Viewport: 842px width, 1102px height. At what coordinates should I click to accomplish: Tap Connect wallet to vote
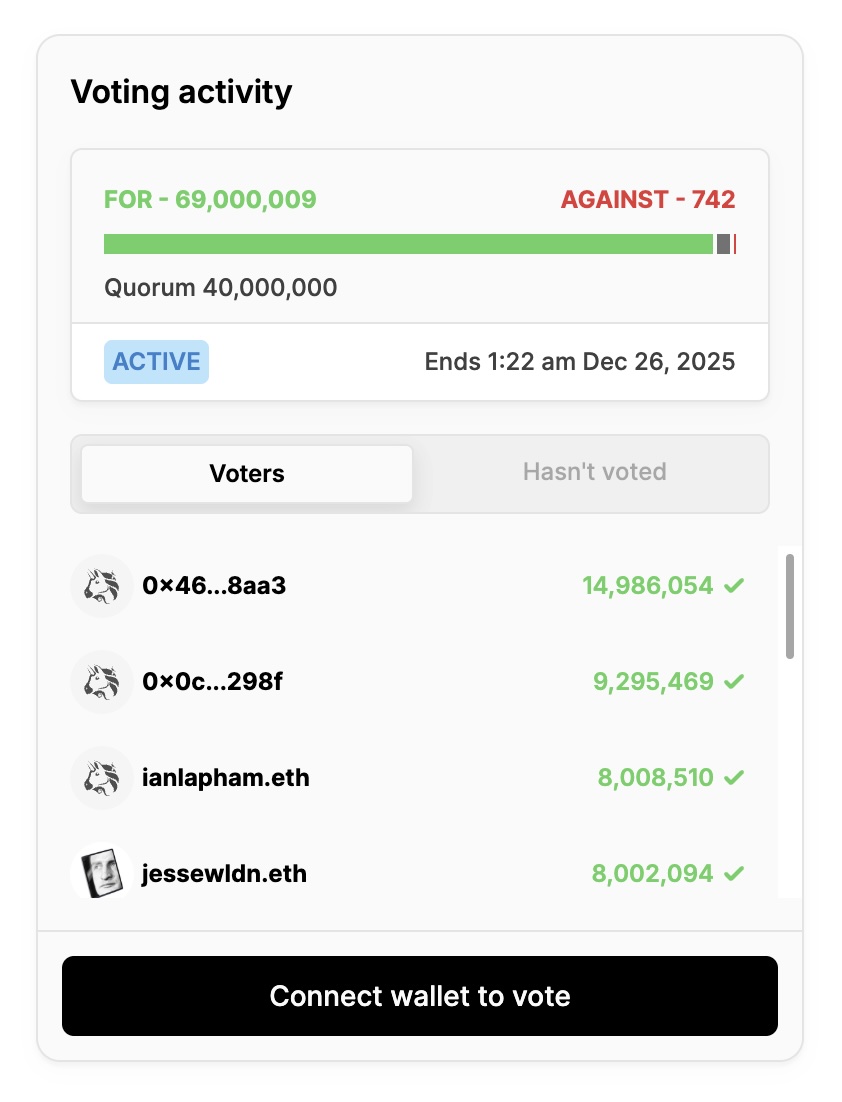420,996
